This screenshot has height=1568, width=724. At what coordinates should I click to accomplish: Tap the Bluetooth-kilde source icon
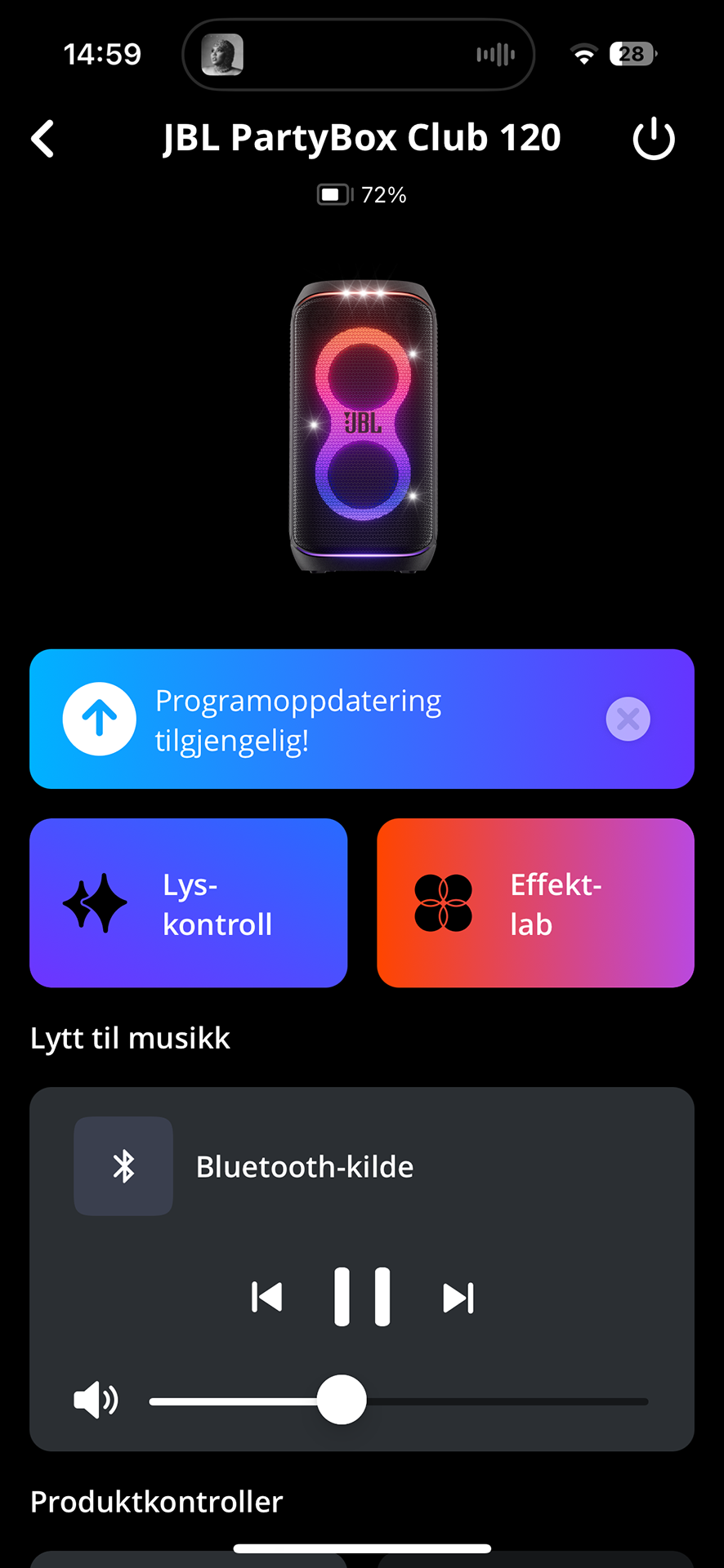123,1166
